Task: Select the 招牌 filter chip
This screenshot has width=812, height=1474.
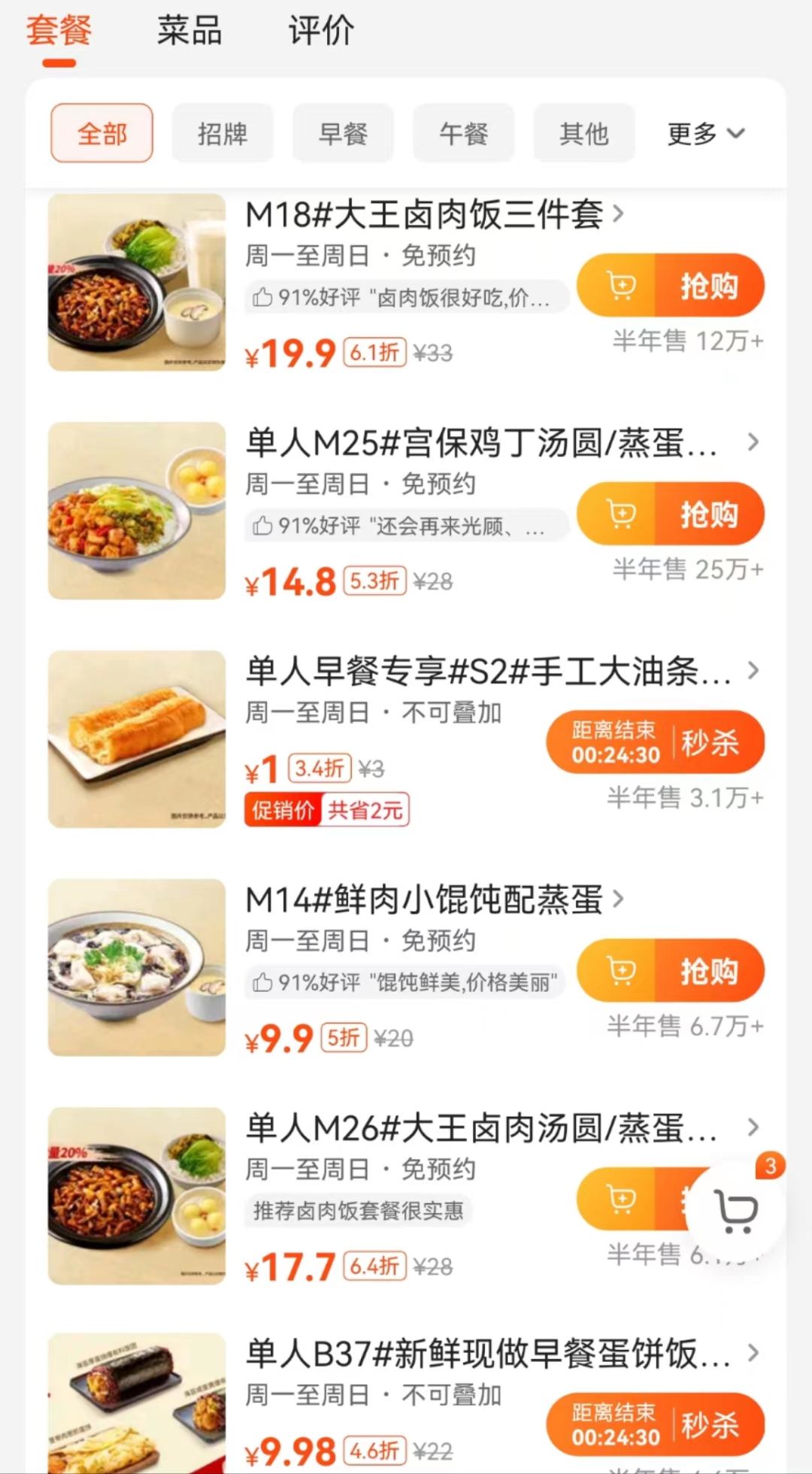Action: (223, 134)
